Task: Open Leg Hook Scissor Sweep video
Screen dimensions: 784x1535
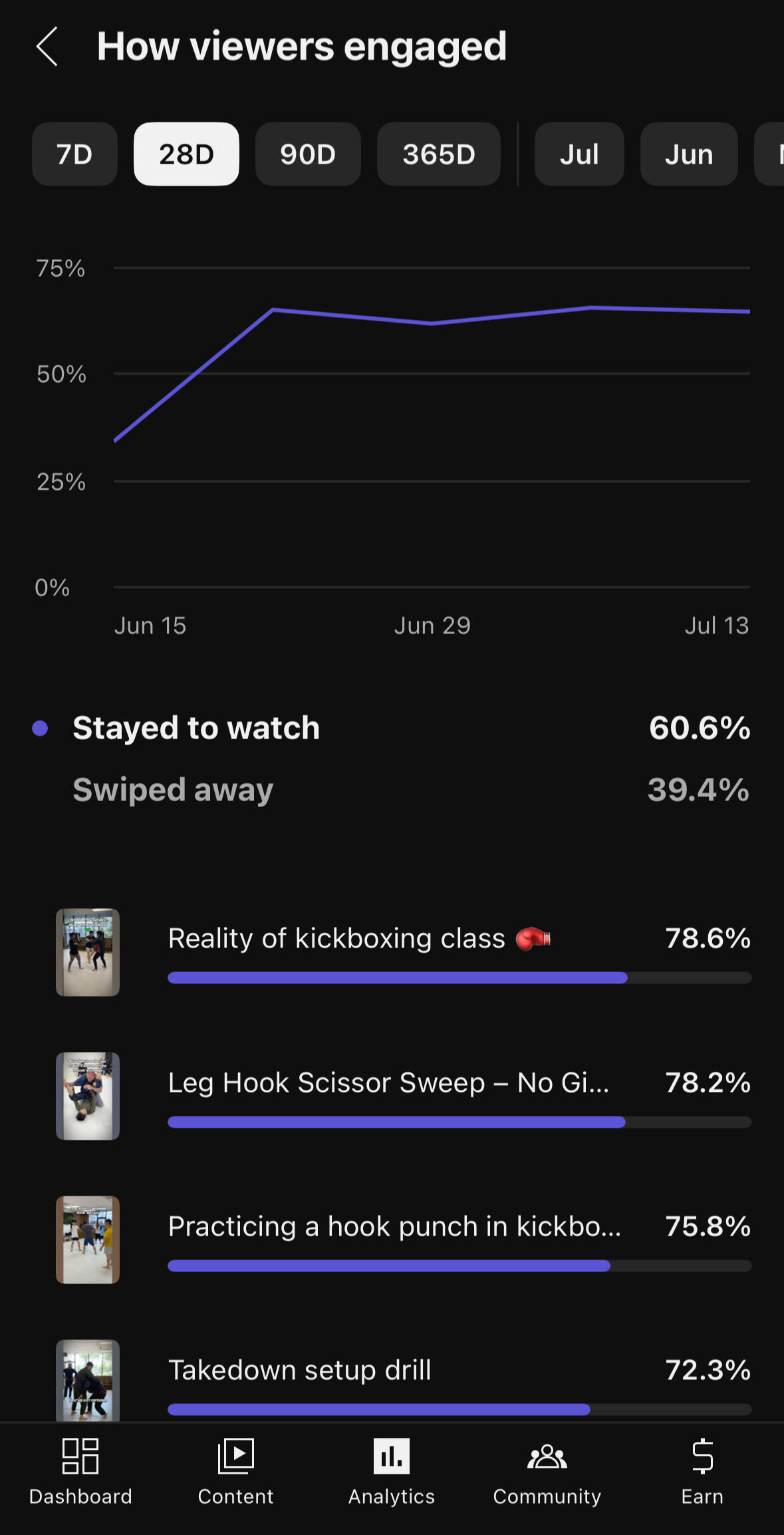Action: tap(388, 1083)
